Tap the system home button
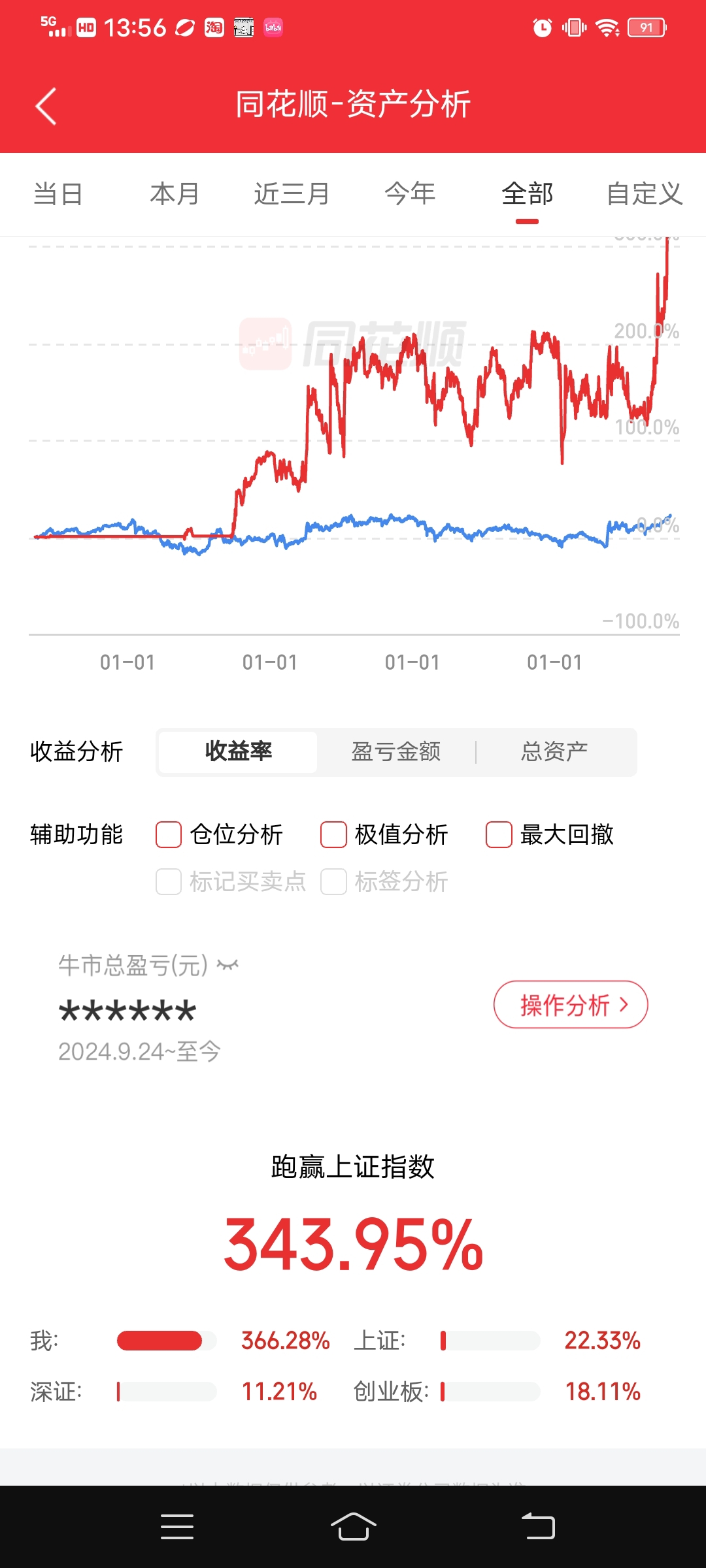 (353, 1527)
